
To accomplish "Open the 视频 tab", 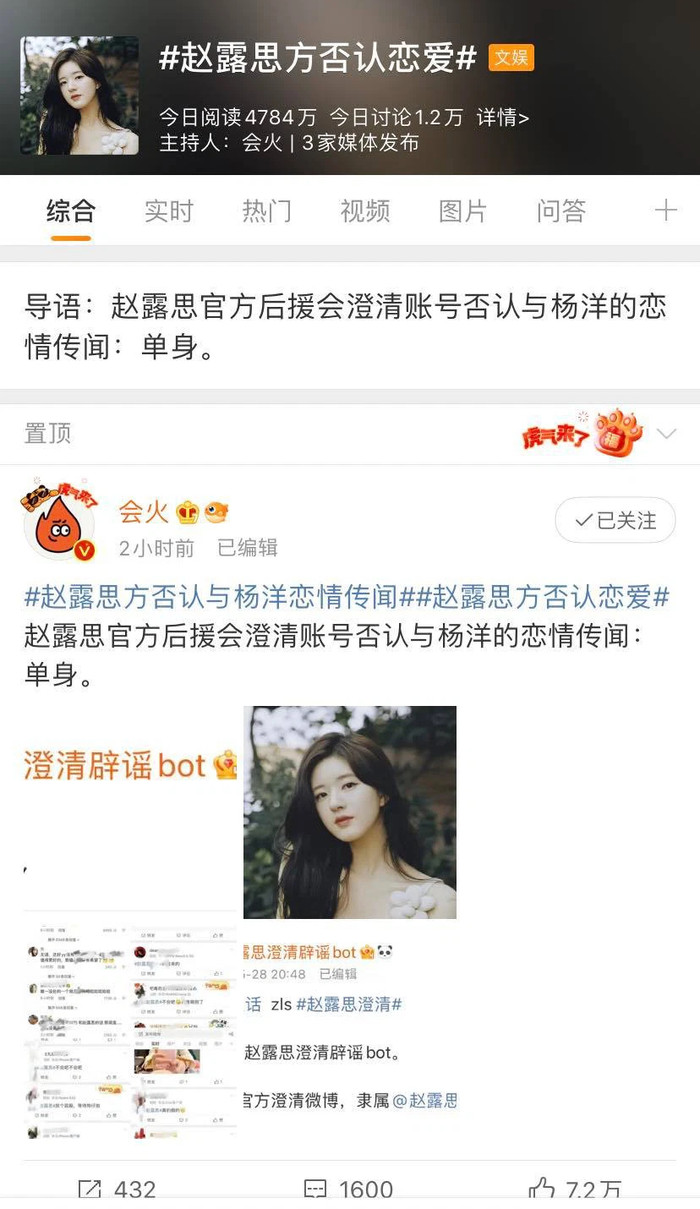I will [x=364, y=211].
